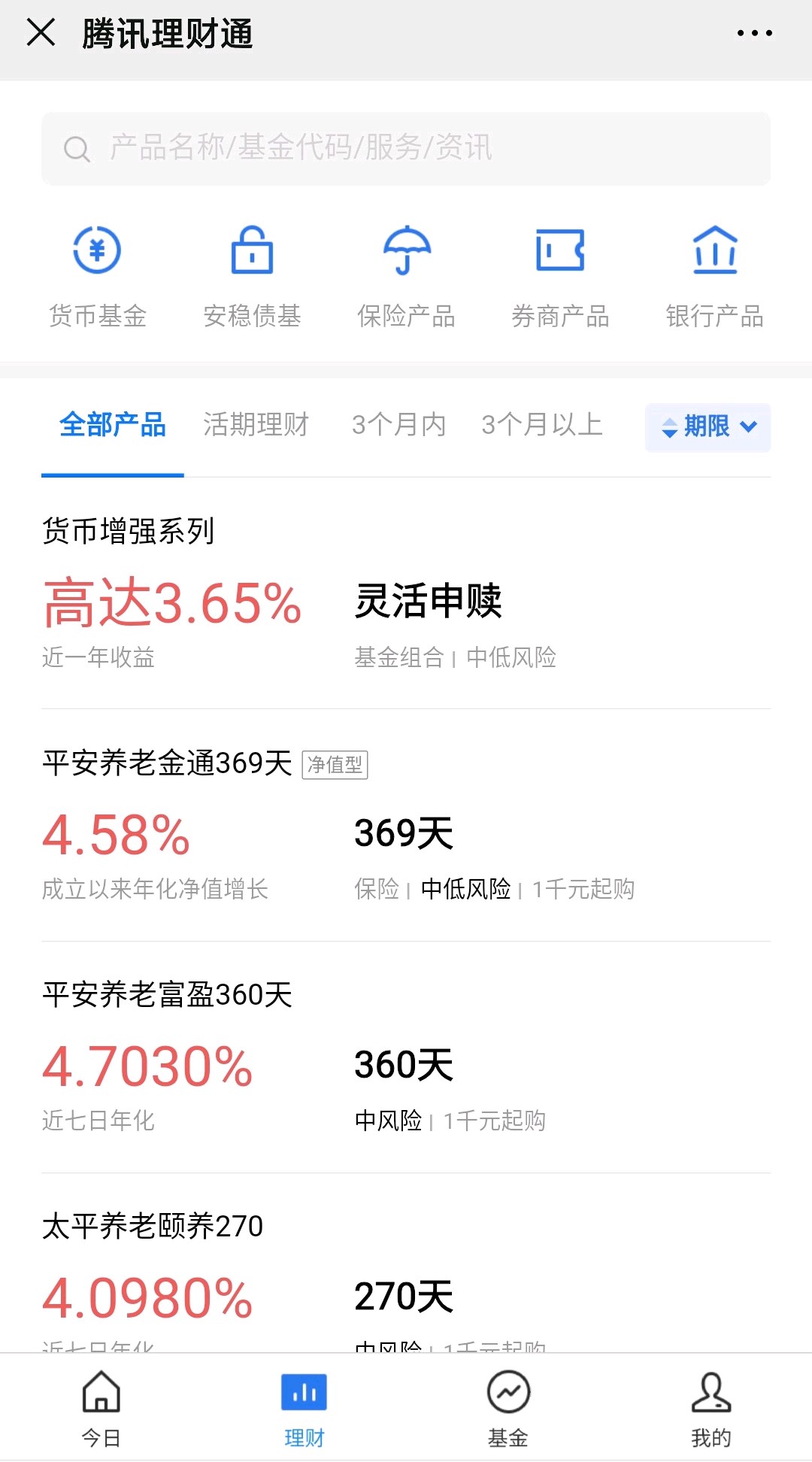The width and height of the screenshot is (812, 1462).
Task: Tap the 净值型 label badge
Action: coord(336,765)
